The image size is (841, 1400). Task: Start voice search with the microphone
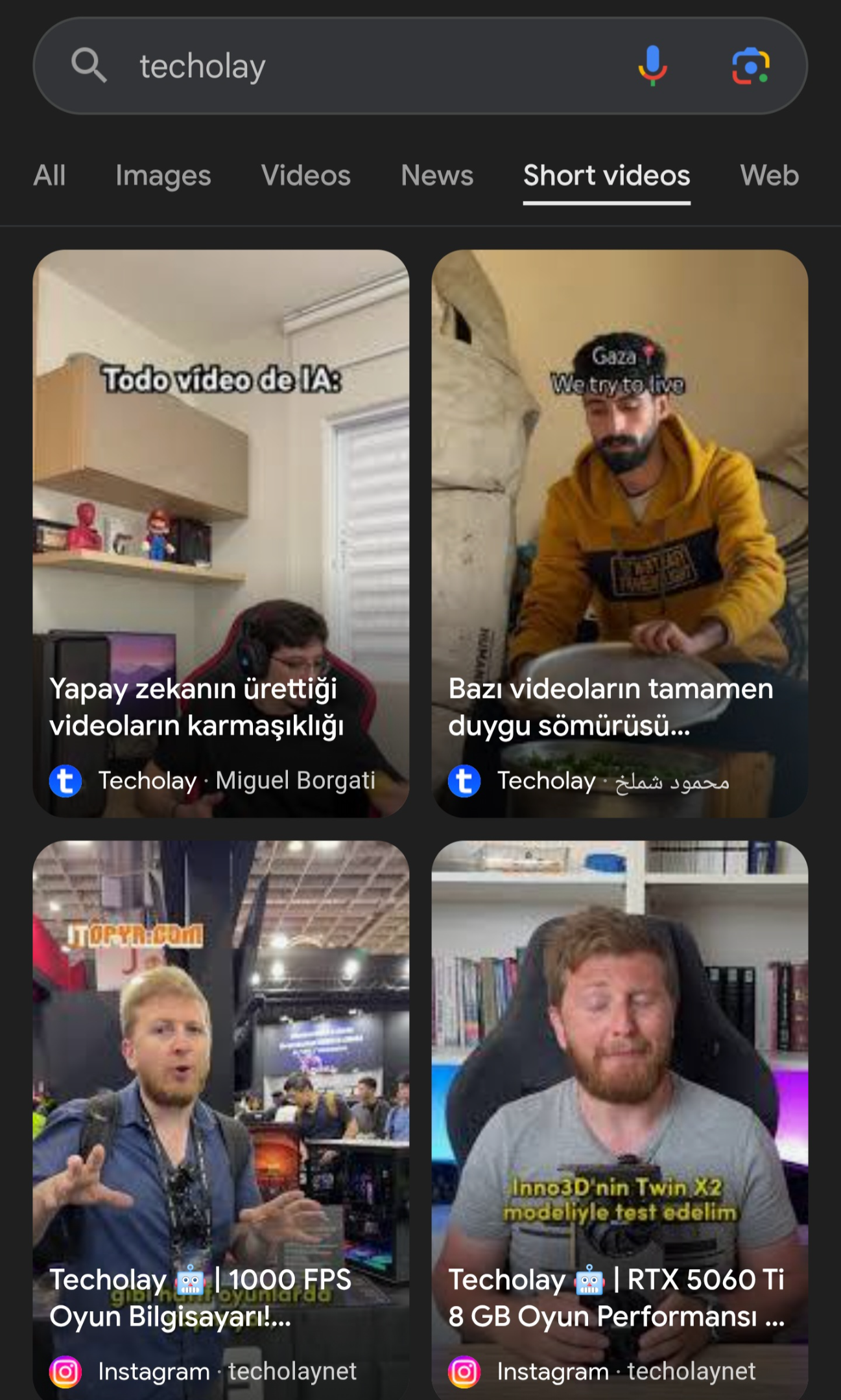652,66
